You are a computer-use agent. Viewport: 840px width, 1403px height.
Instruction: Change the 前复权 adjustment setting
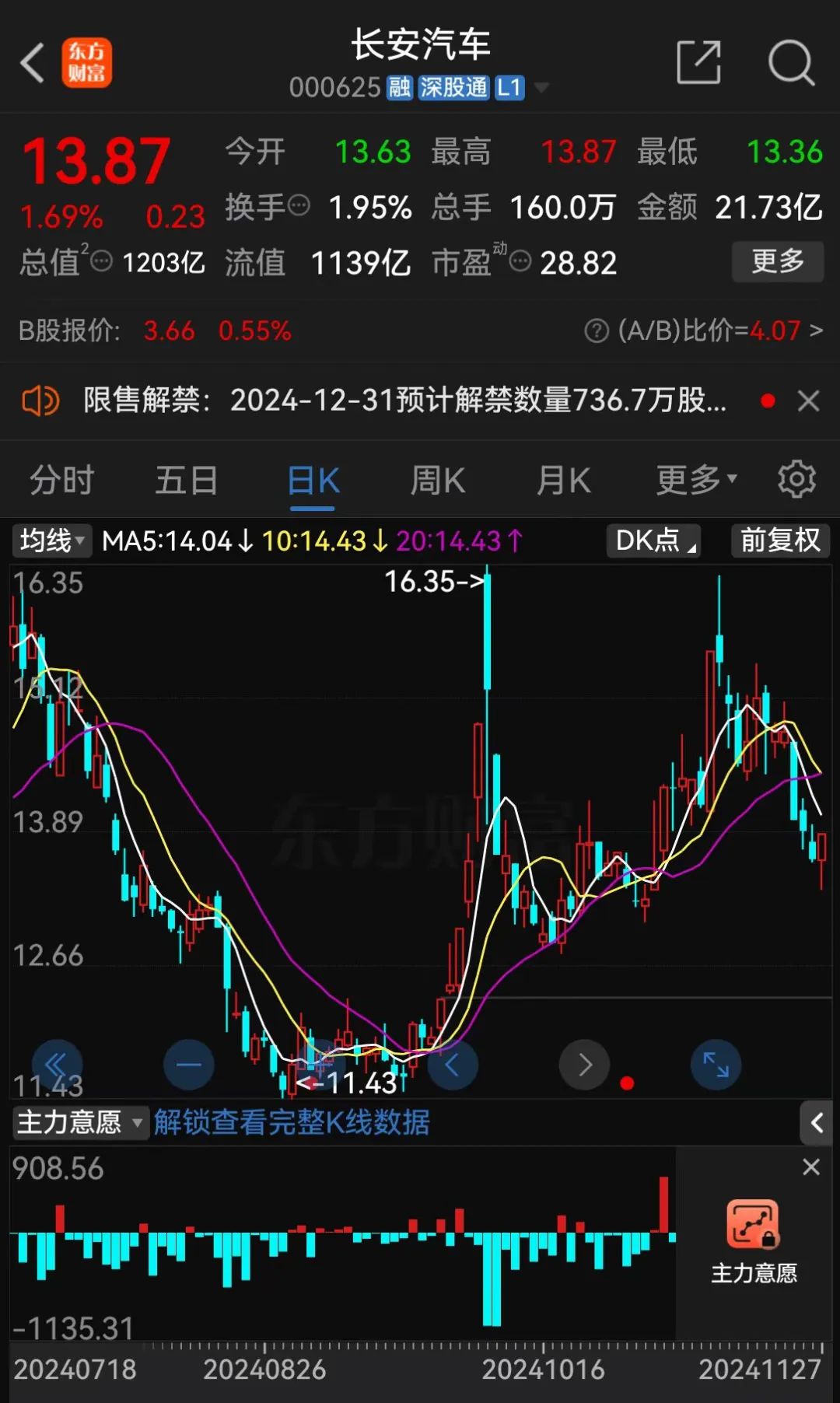pyautogui.click(x=780, y=541)
